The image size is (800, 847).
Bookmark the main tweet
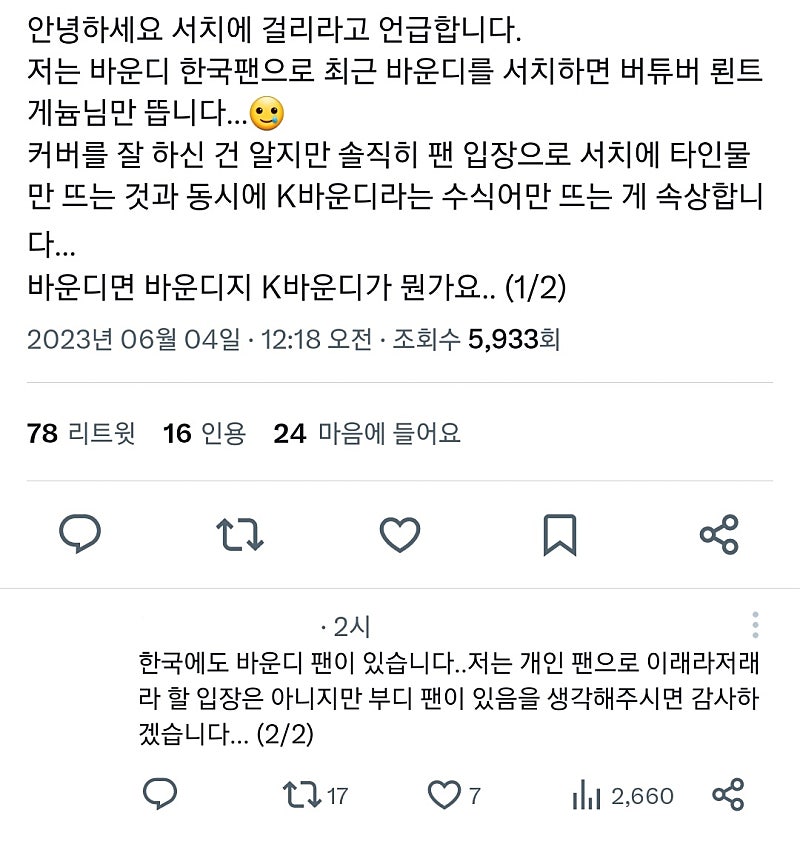point(559,534)
